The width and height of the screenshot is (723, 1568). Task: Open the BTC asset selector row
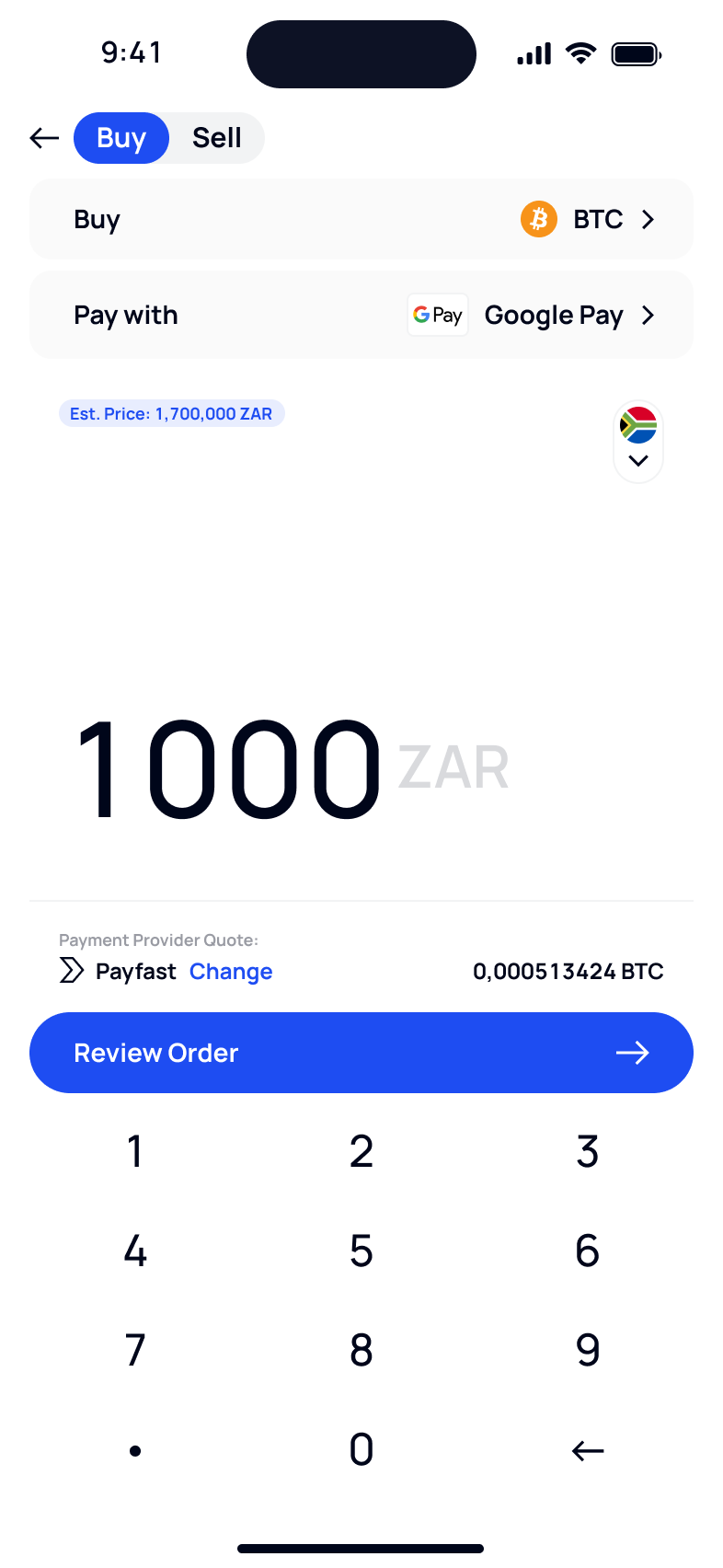coord(361,219)
